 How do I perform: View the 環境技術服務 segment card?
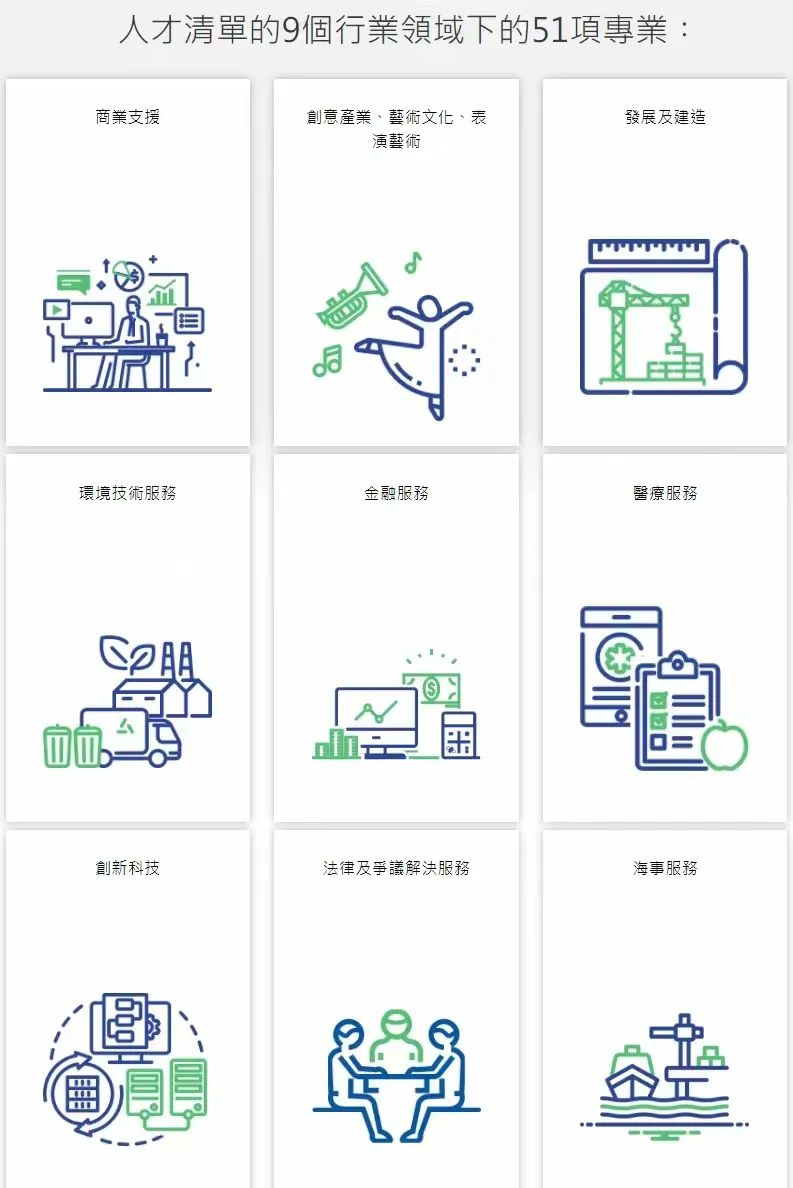tap(127, 638)
